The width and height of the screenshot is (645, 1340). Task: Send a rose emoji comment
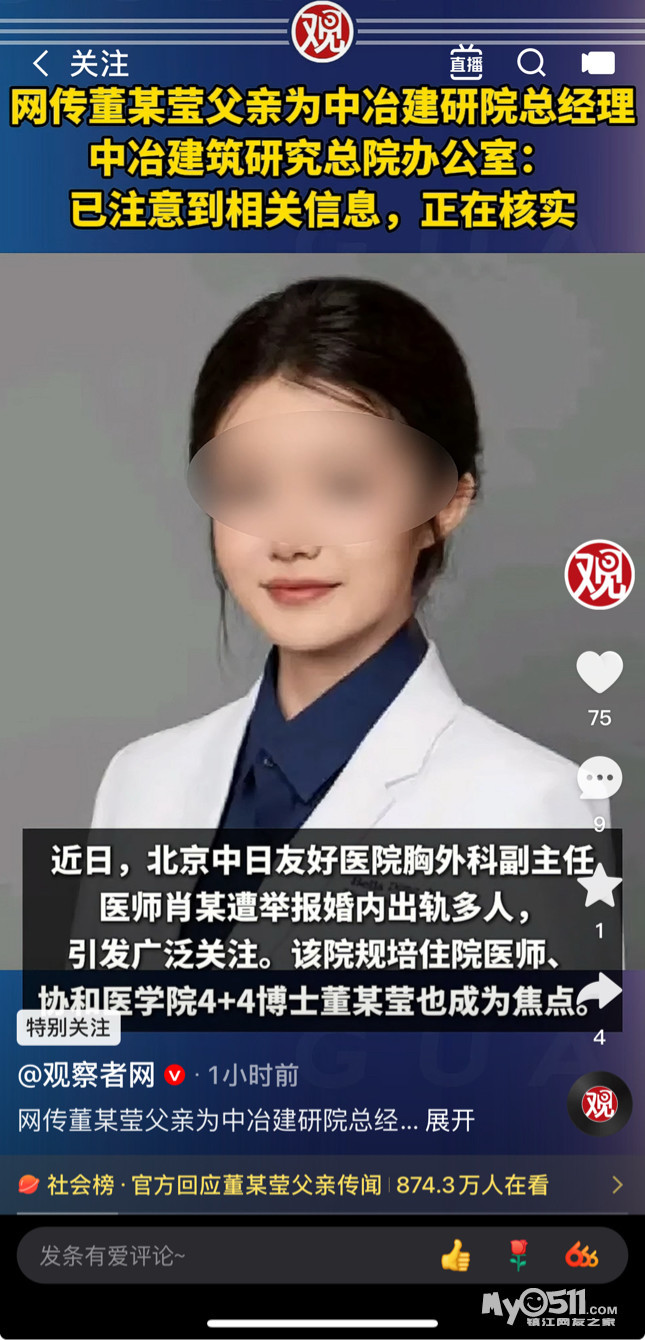518,1255
